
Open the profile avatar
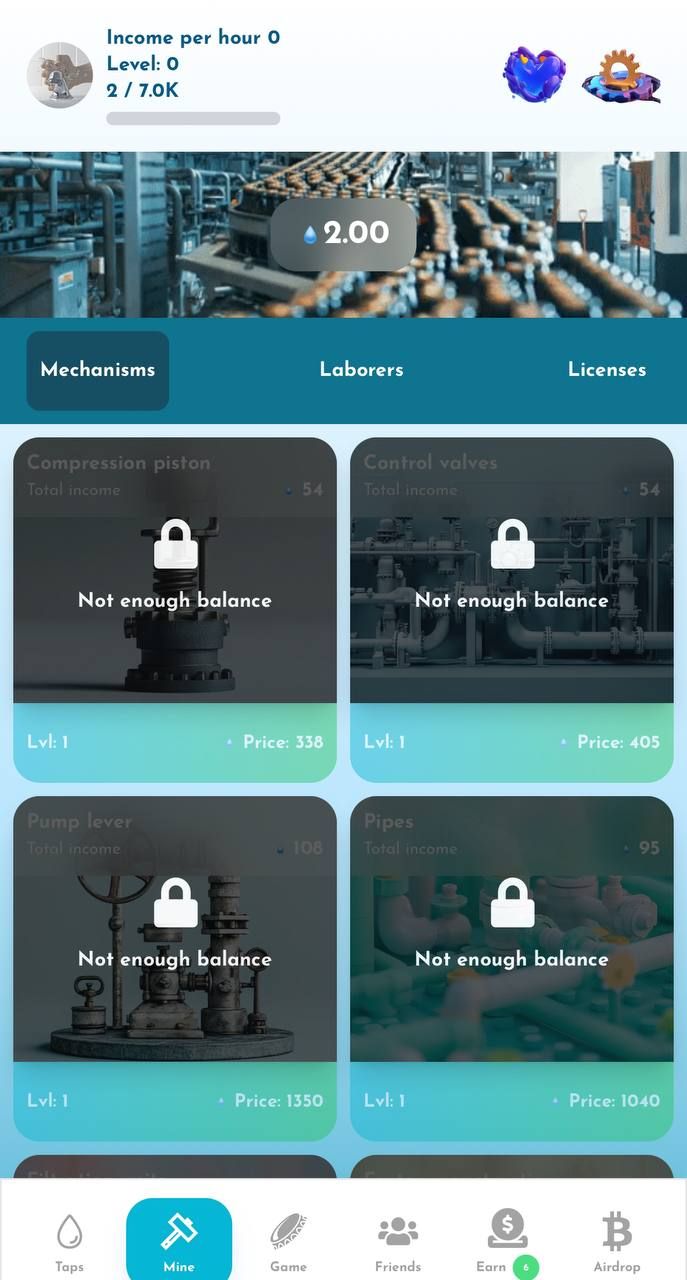point(60,75)
